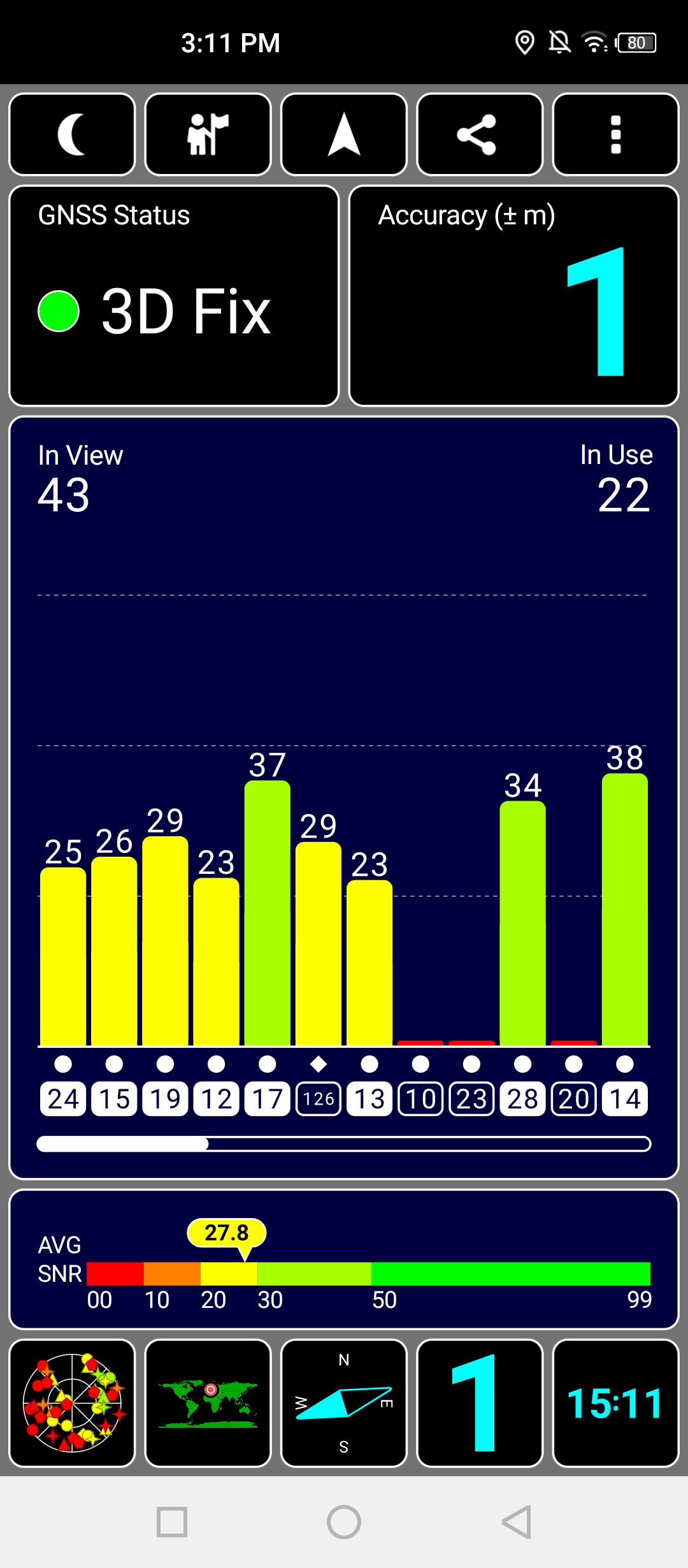Viewport: 688px width, 1568px height.
Task: Select the bar for satellite 17
Action: click(x=268, y=913)
